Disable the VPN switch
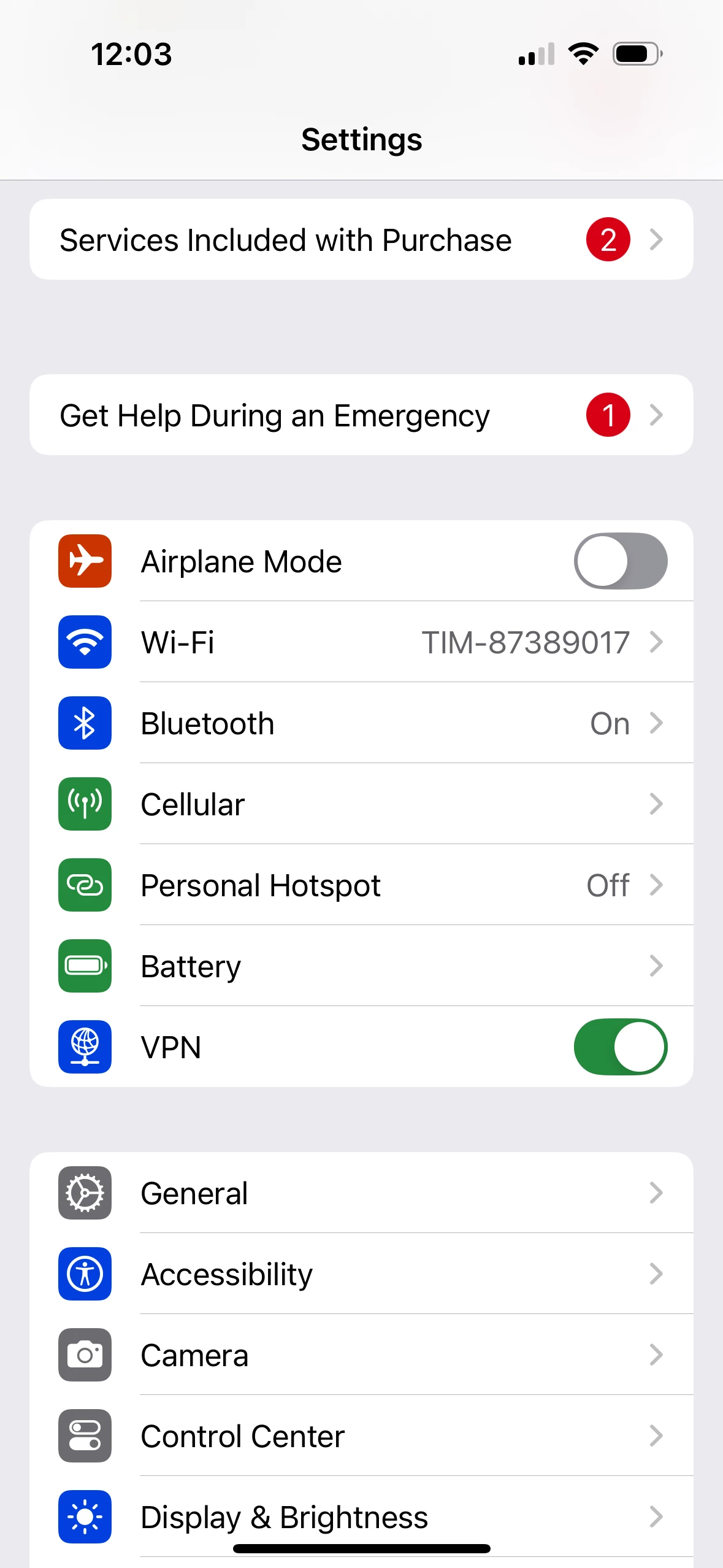The image size is (723, 1568). (x=620, y=1047)
